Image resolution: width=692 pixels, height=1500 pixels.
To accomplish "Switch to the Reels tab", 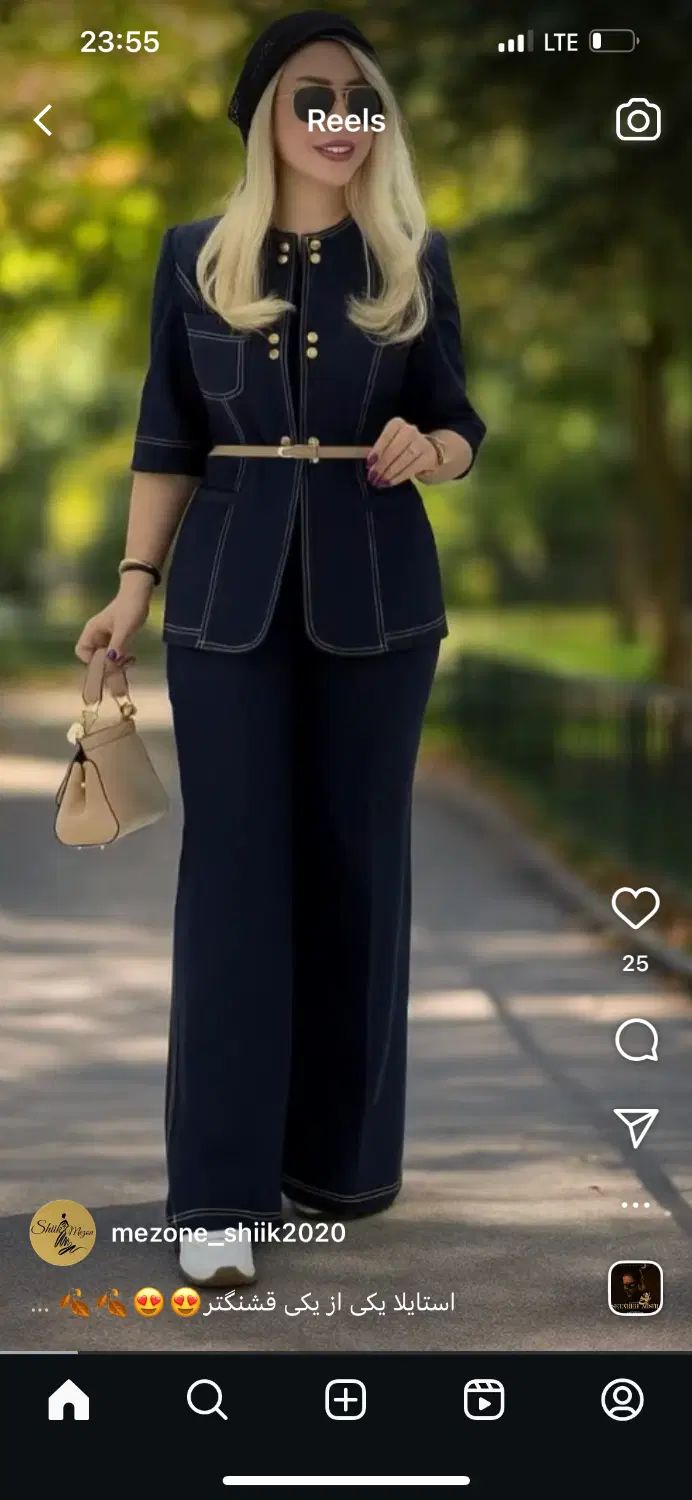I will coord(484,1400).
